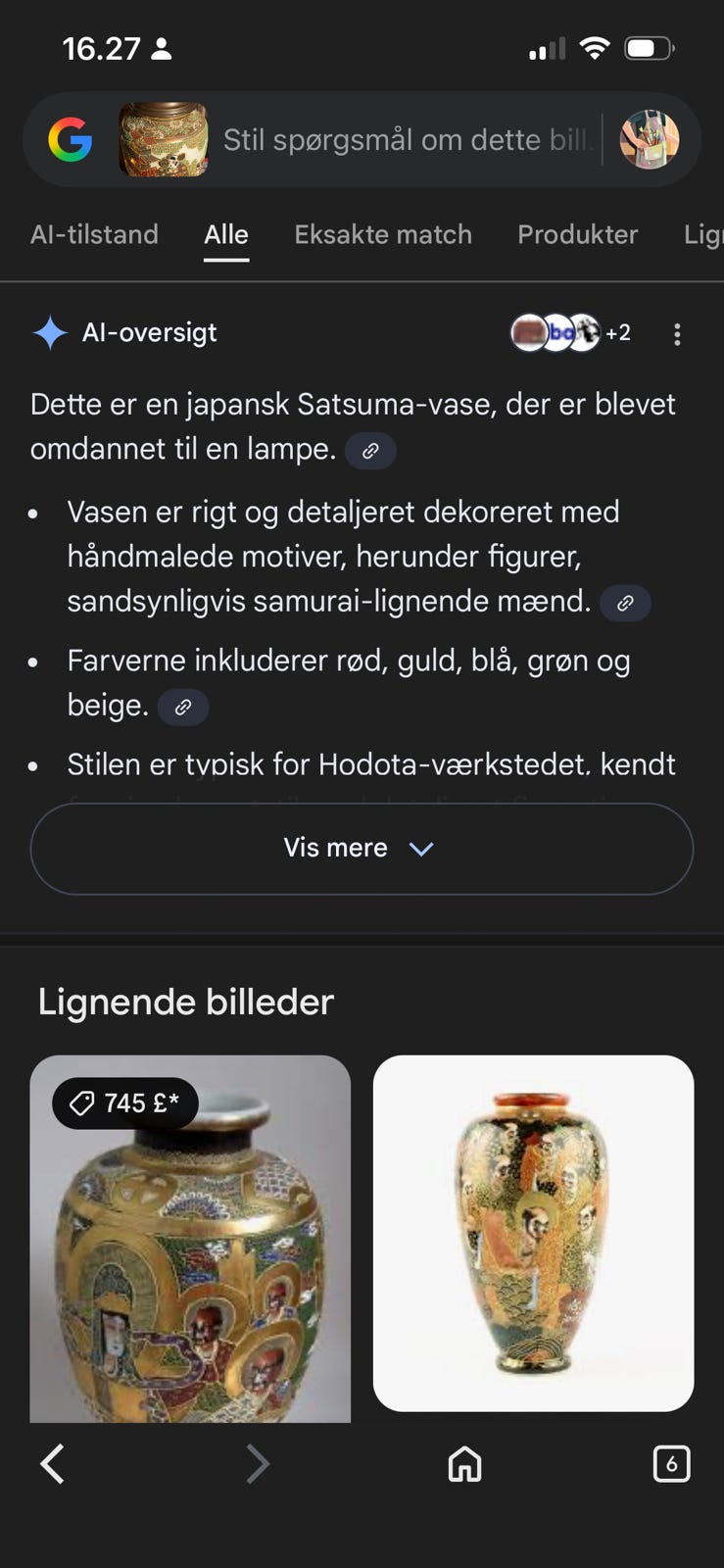The width and height of the screenshot is (724, 1568).
Task: Switch to the Produkter tab
Action: click(x=577, y=234)
